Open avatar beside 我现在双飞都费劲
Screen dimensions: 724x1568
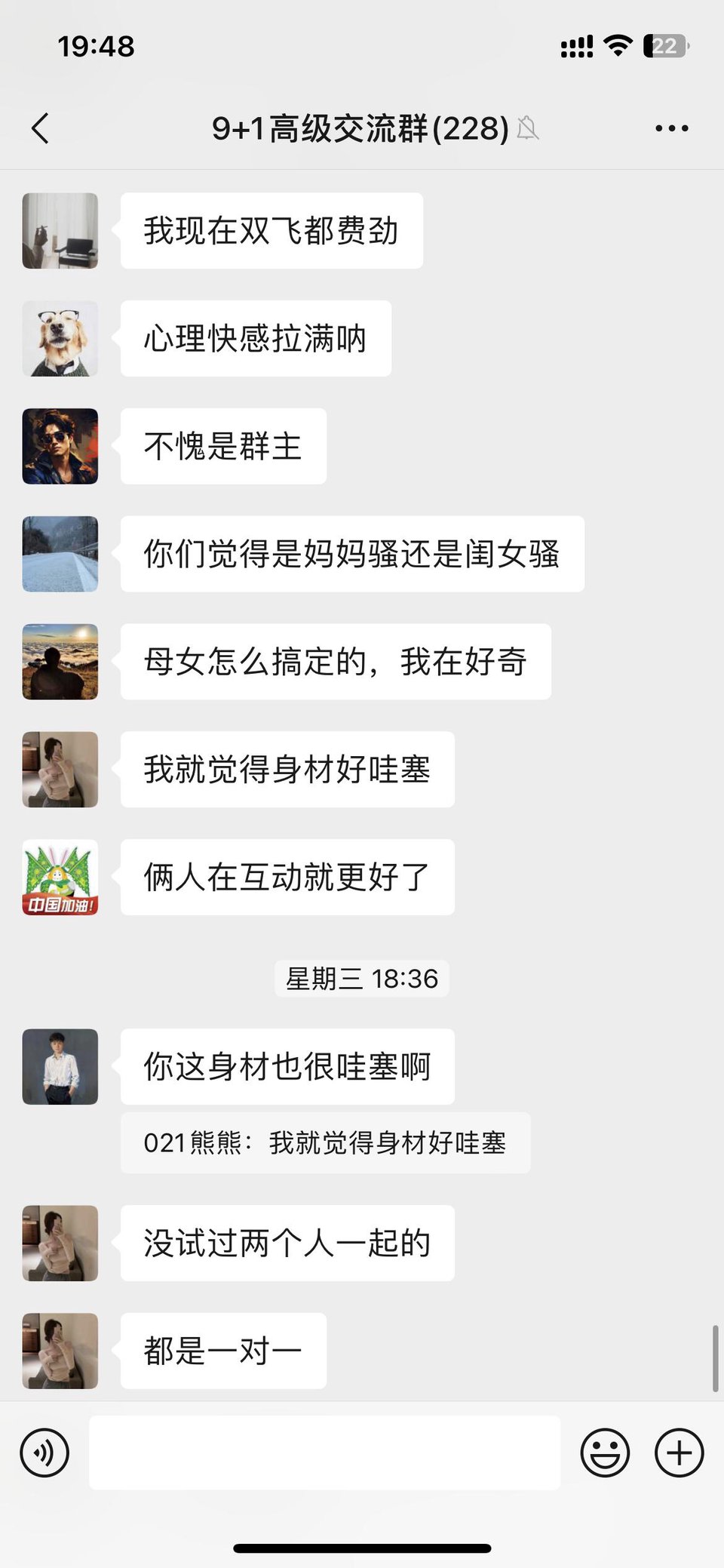point(60,230)
